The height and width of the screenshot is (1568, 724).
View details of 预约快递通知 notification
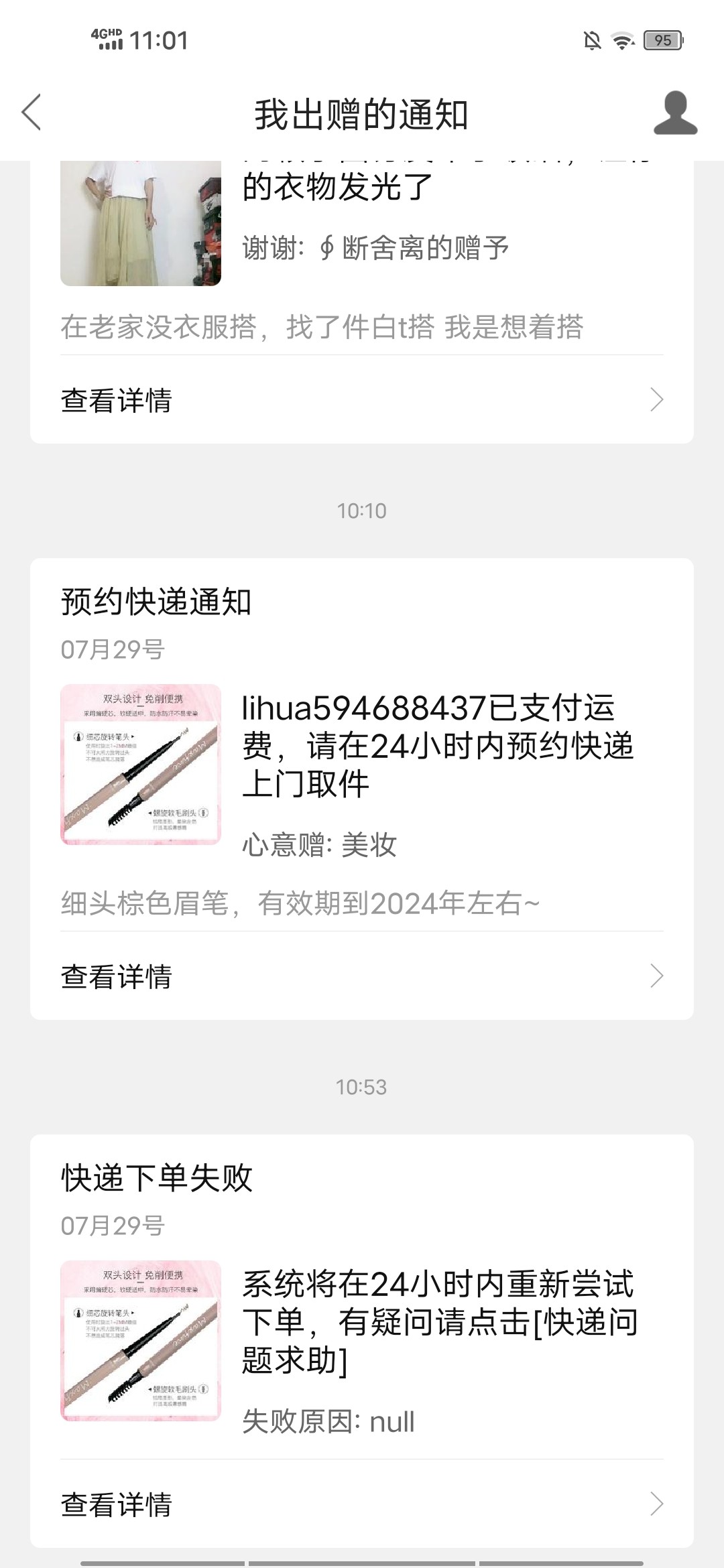362,976
